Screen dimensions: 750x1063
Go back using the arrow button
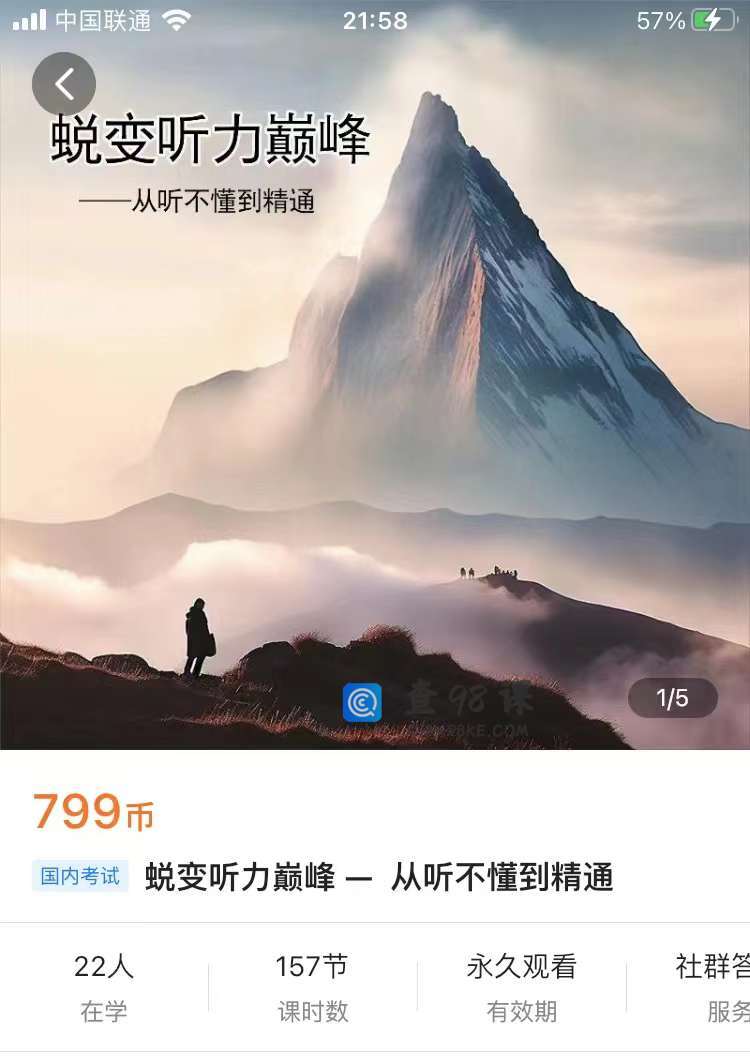64,84
